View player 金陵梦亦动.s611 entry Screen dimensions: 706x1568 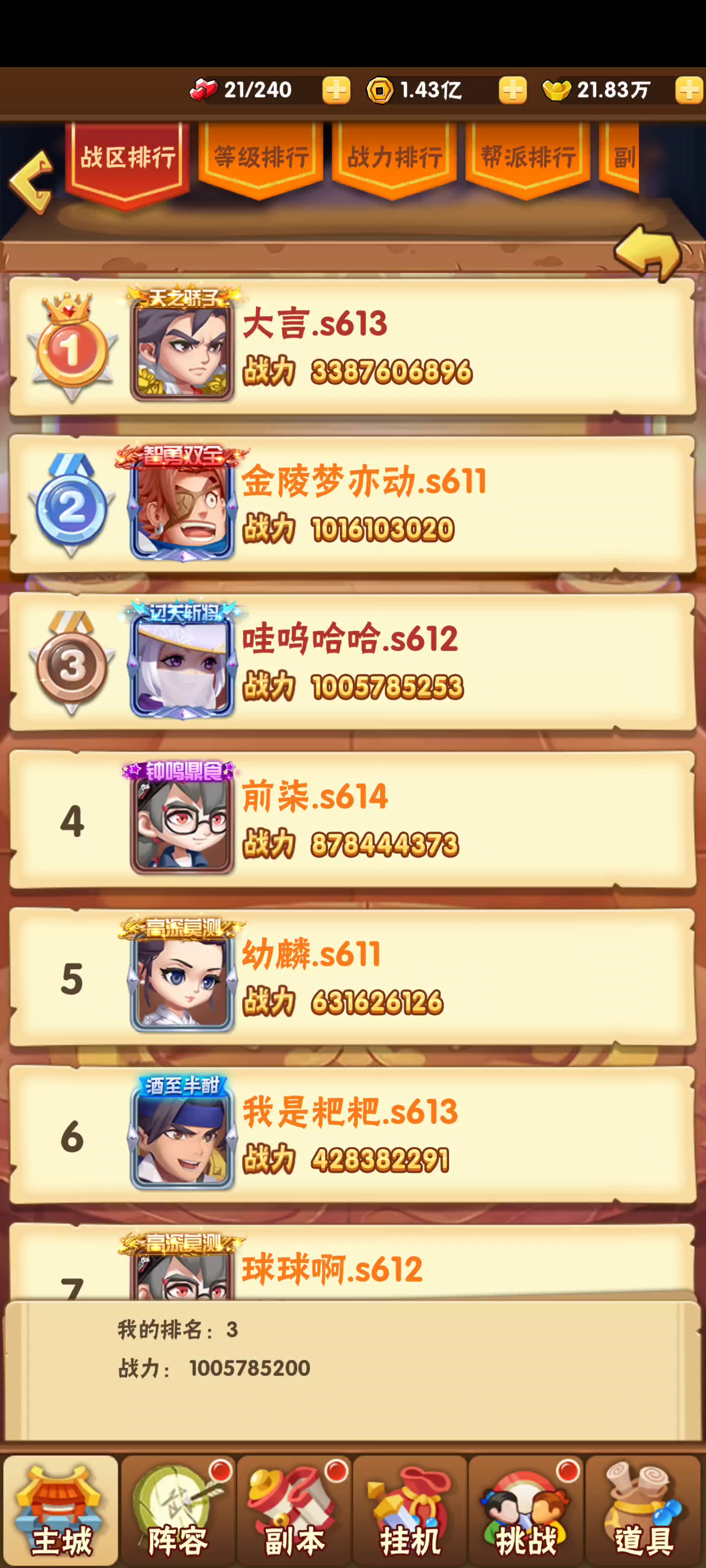pyautogui.click(x=353, y=505)
